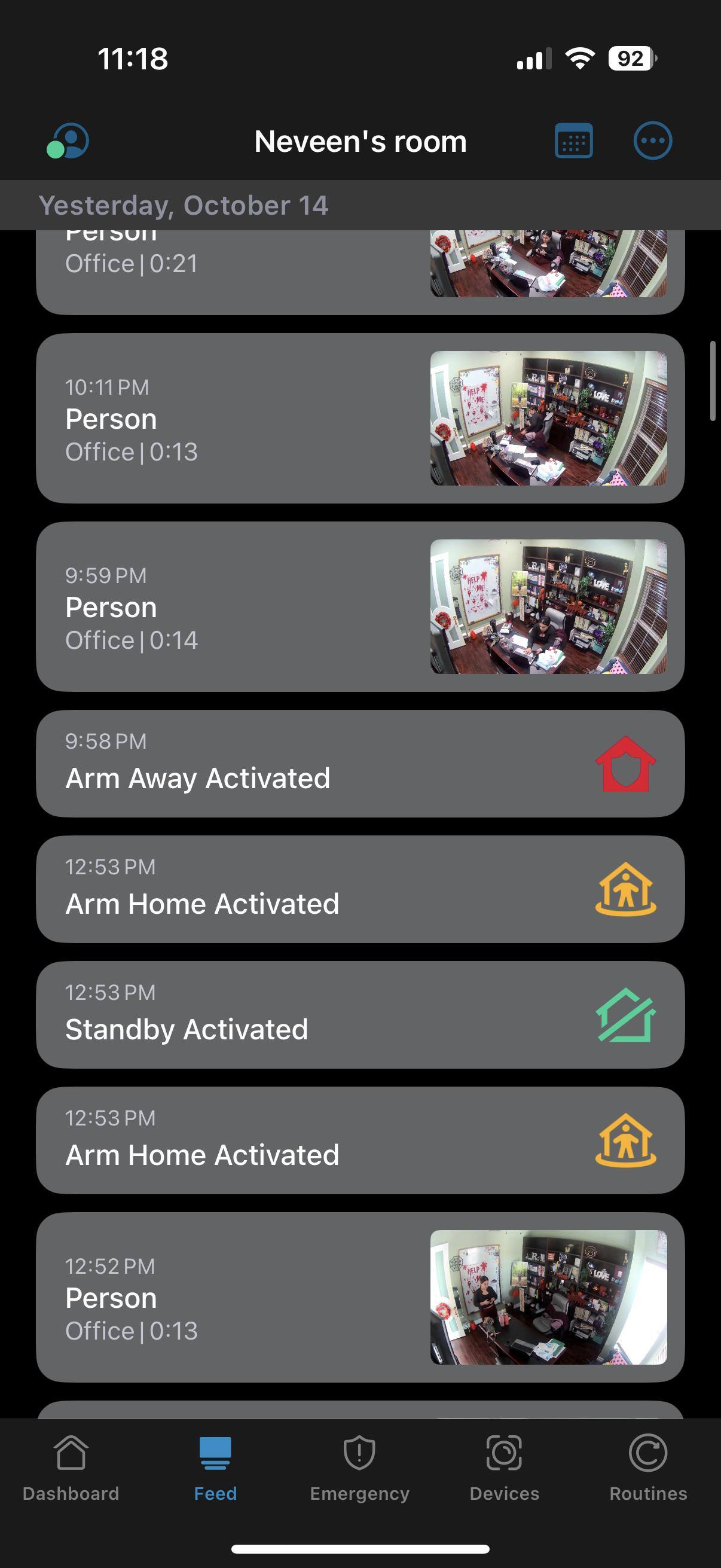Switch to the Devices tab
The image size is (721, 1568).
tap(504, 1468)
